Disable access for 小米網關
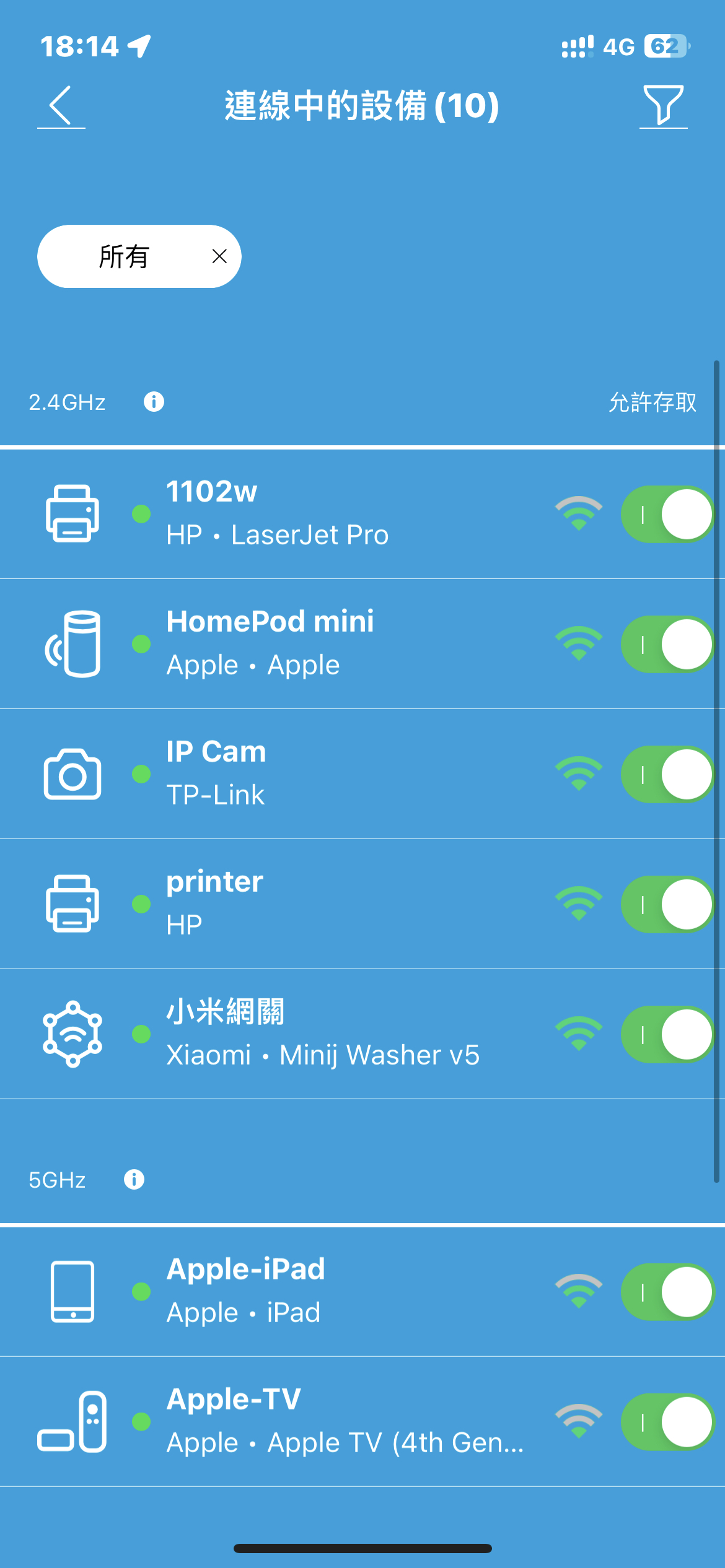The width and height of the screenshot is (725, 1568). [x=667, y=1035]
